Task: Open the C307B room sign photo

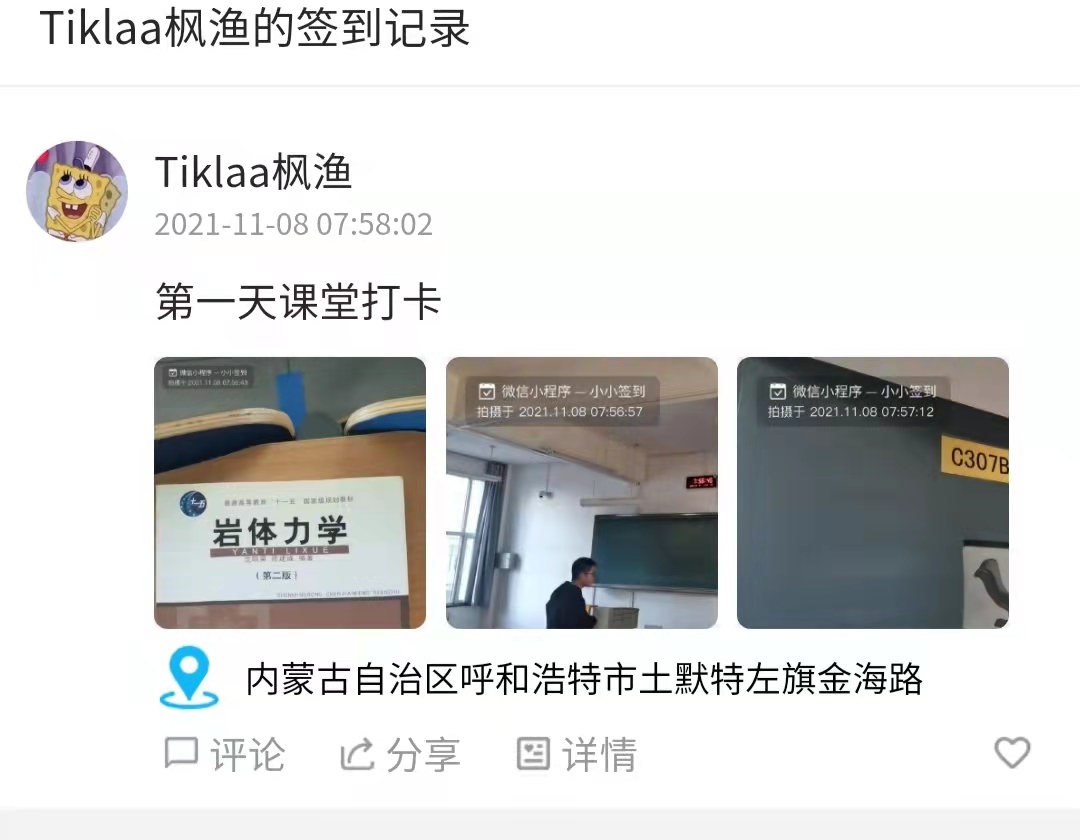Action: (872, 493)
